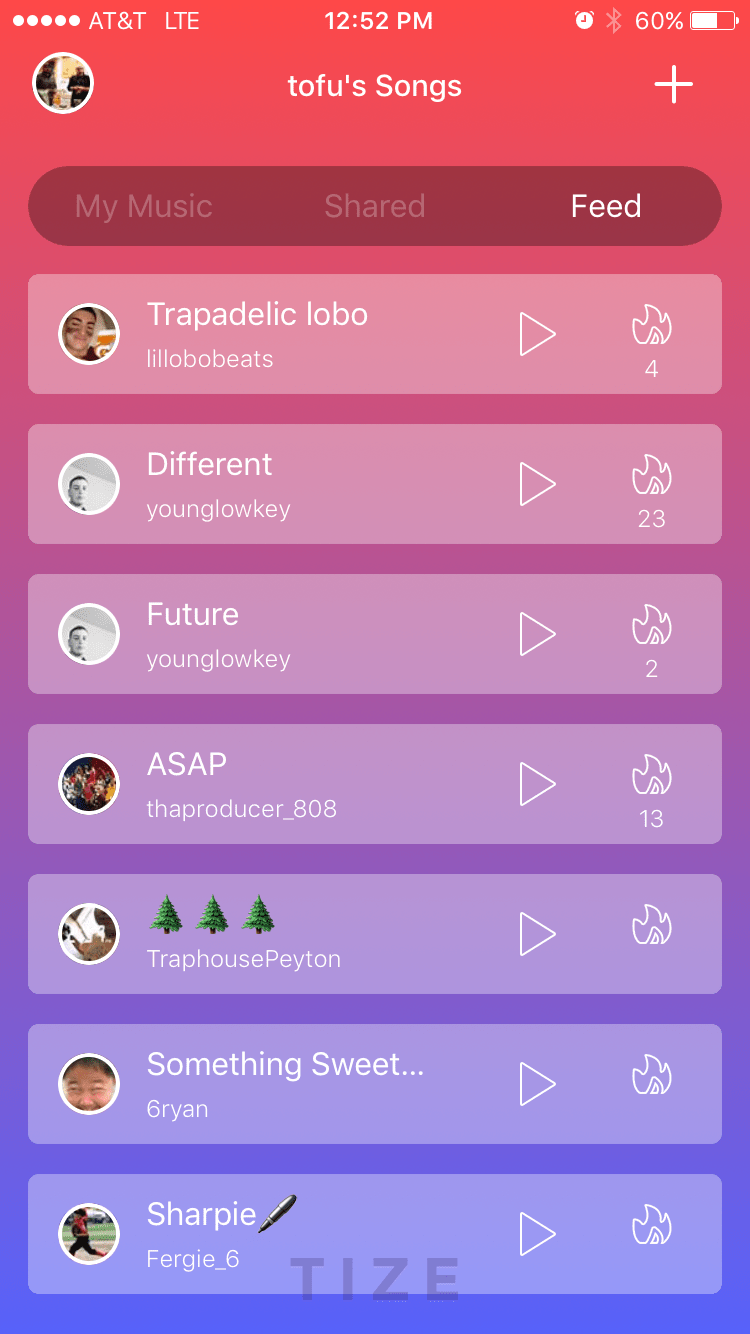View younglowkey's avatar on Different
The image size is (750, 1334).
(x=89, y=484)
